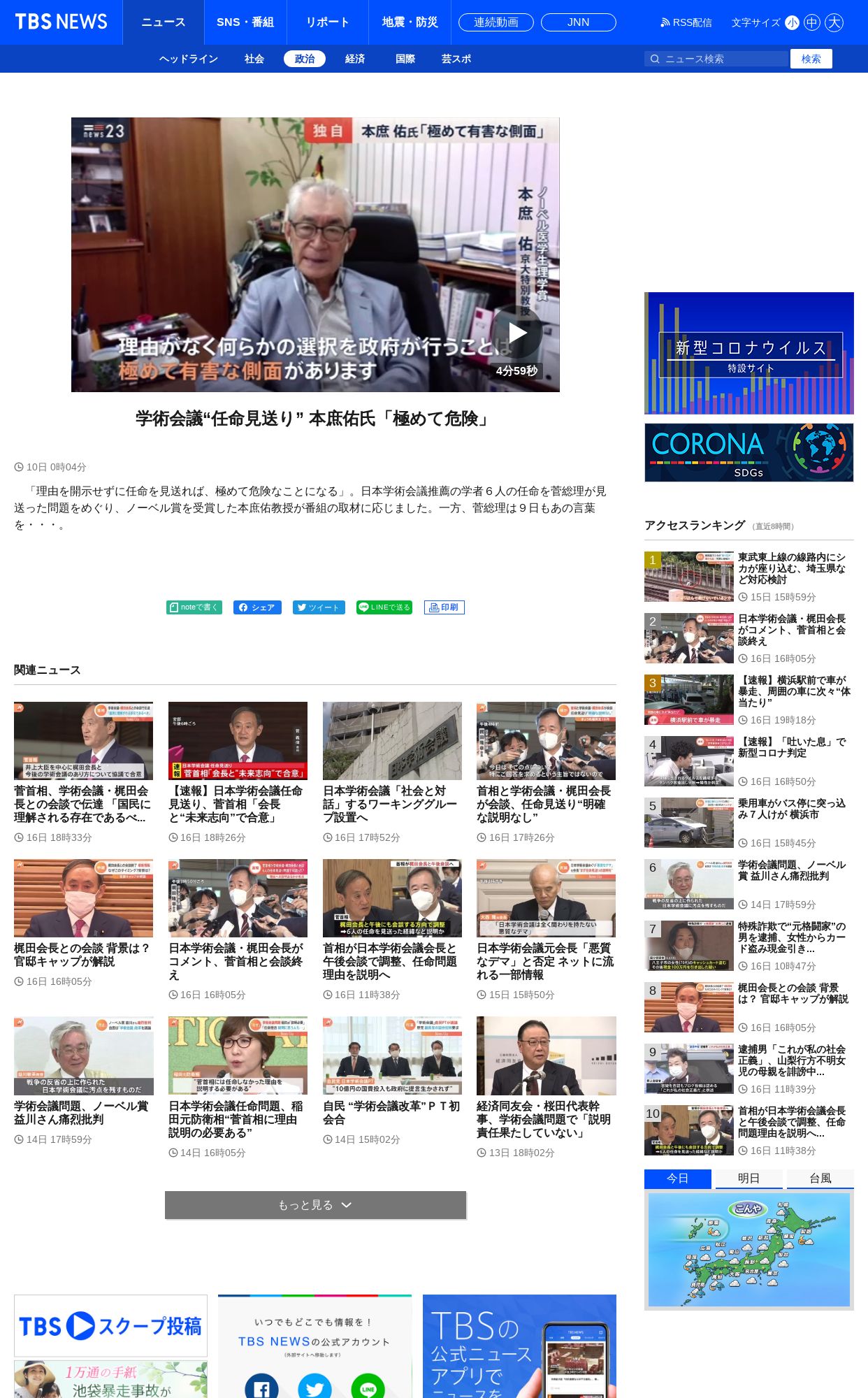Screen dimensions: 868x1398
Task: Set text size to 大
Action: pyautogui.click(x=834, y=22)
